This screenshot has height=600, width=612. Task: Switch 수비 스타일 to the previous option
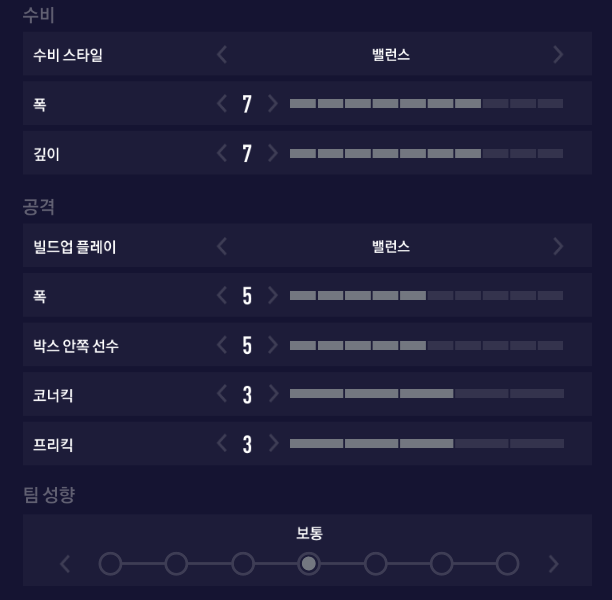tap(222, 55)
